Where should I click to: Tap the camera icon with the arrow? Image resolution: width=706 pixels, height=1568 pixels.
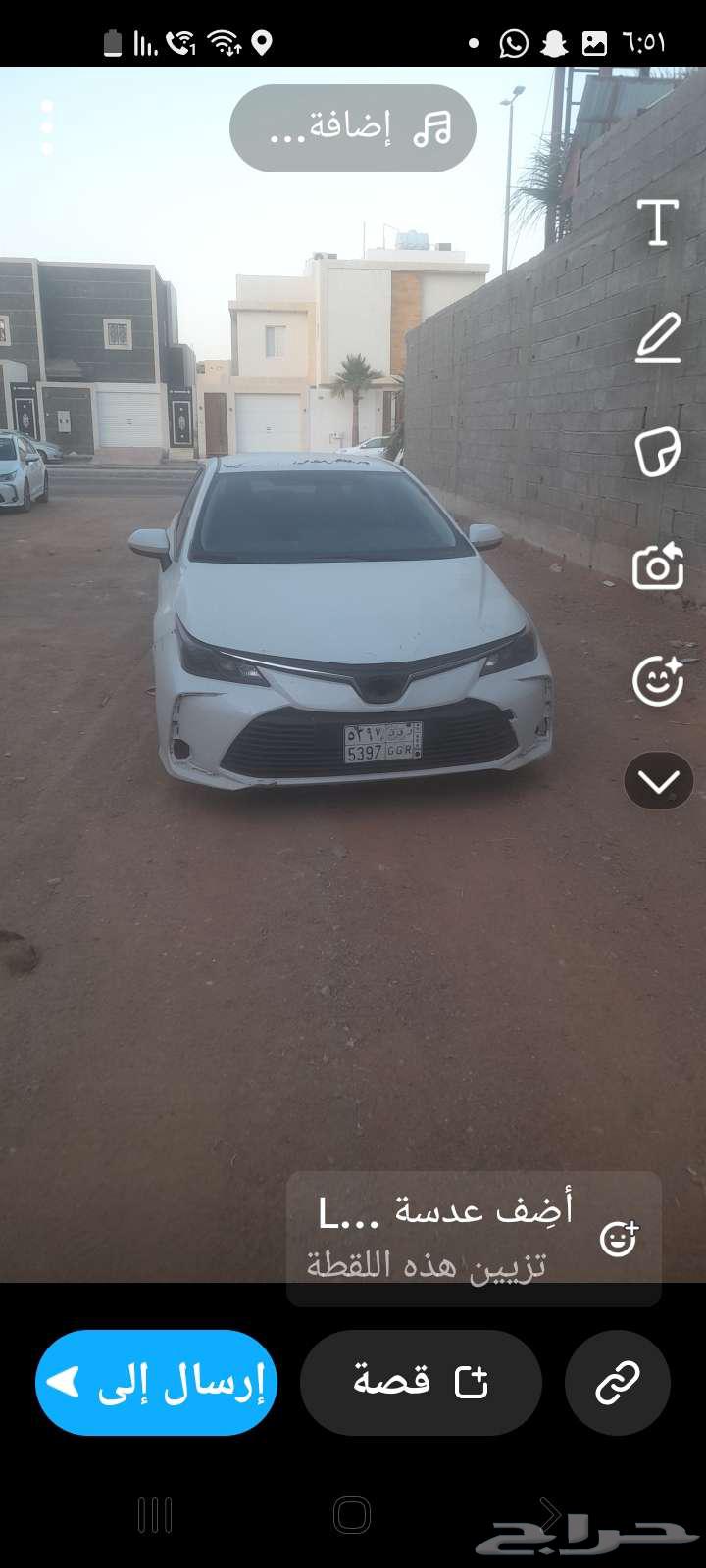point(658,565)
